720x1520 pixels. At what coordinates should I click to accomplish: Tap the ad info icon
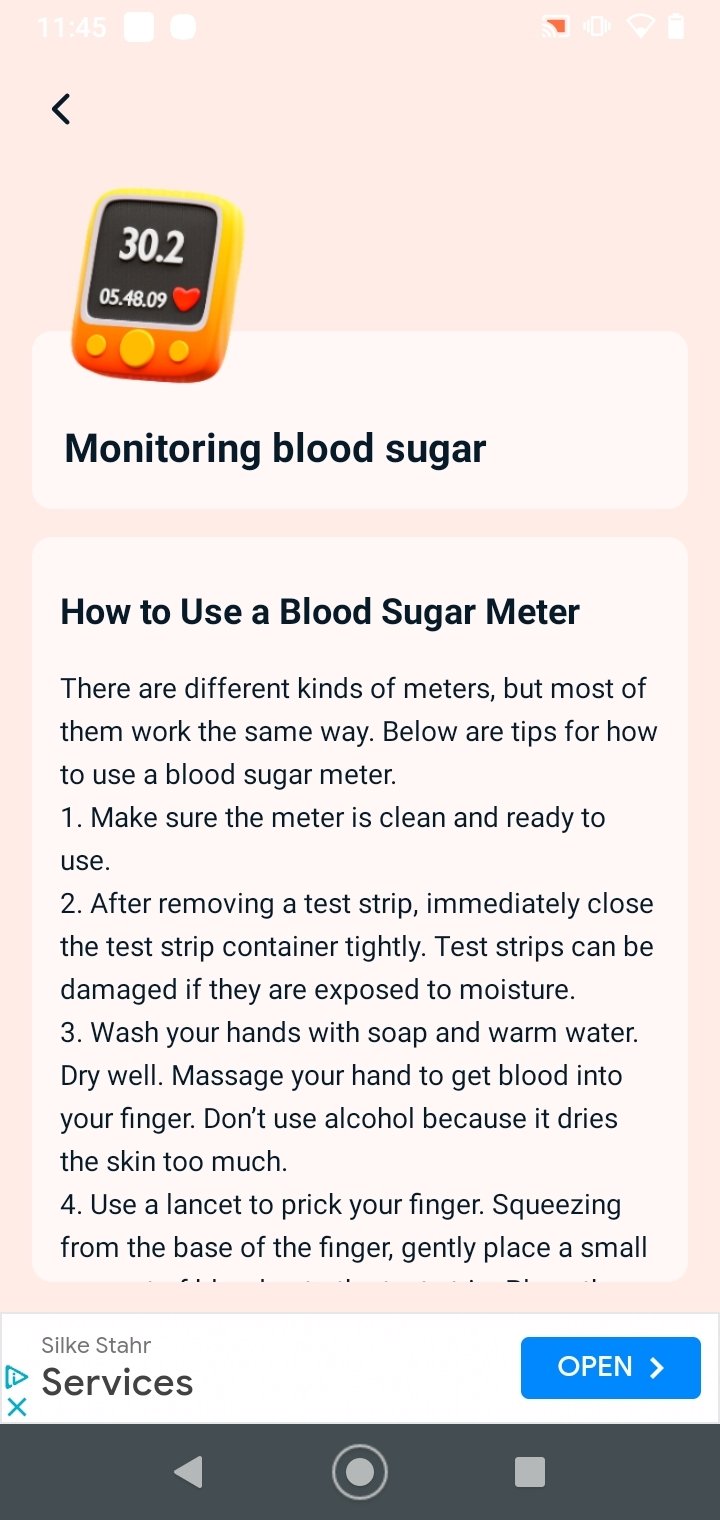[x=17, y=1377]
